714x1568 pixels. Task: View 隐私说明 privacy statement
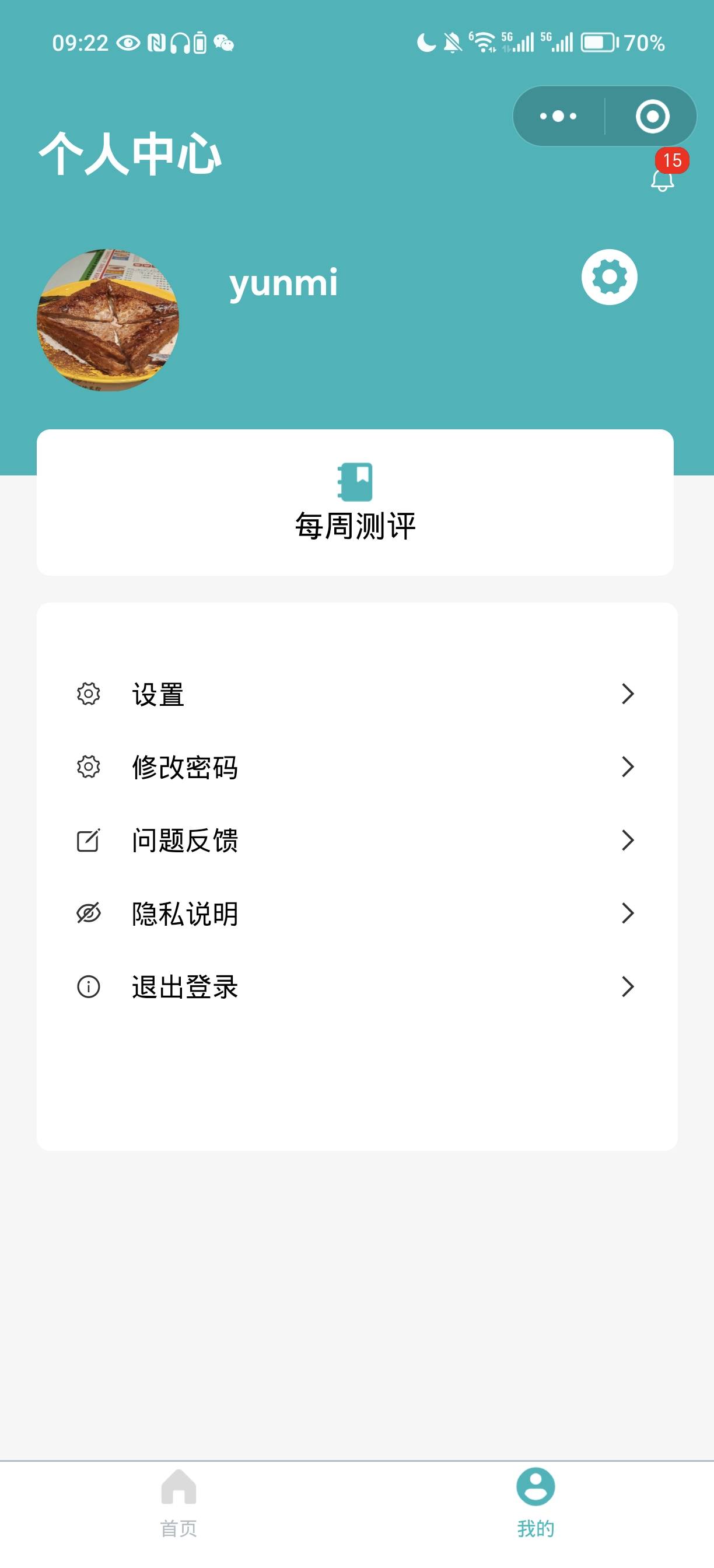[356, 913]
